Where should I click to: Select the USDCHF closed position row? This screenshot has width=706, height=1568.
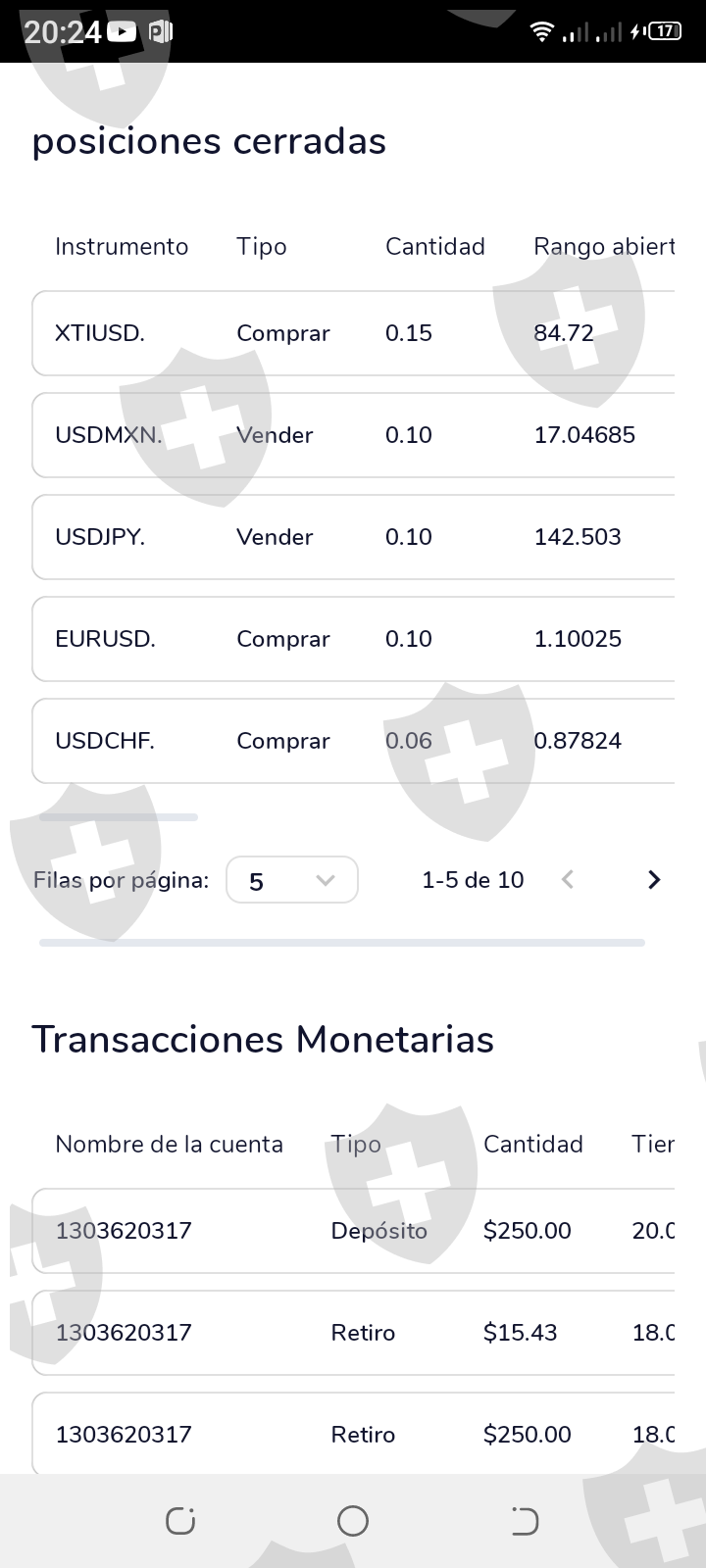pyautogui.click(x=353, y=741)
